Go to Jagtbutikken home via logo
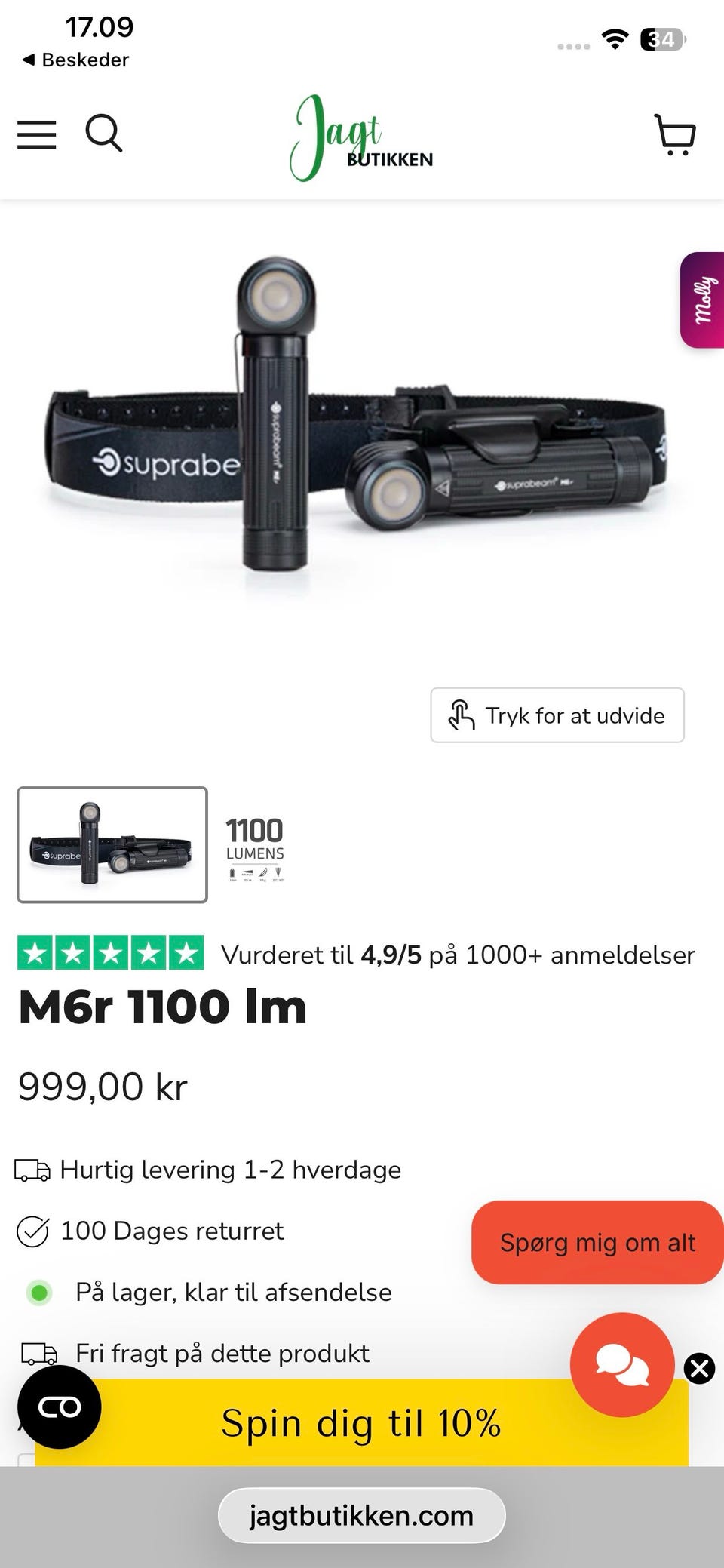The width and height of the screenshot is (724, 1568). 362,138
